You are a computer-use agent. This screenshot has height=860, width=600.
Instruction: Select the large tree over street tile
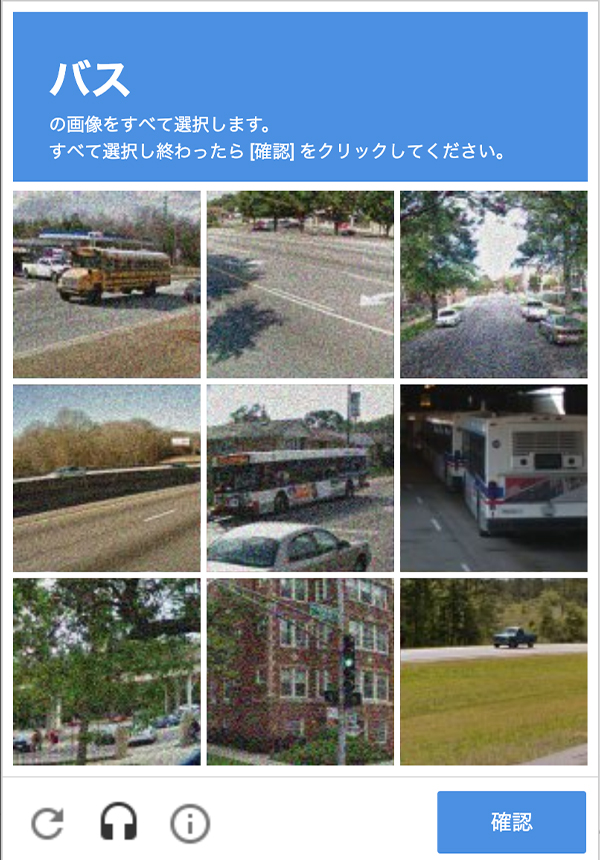106,671
